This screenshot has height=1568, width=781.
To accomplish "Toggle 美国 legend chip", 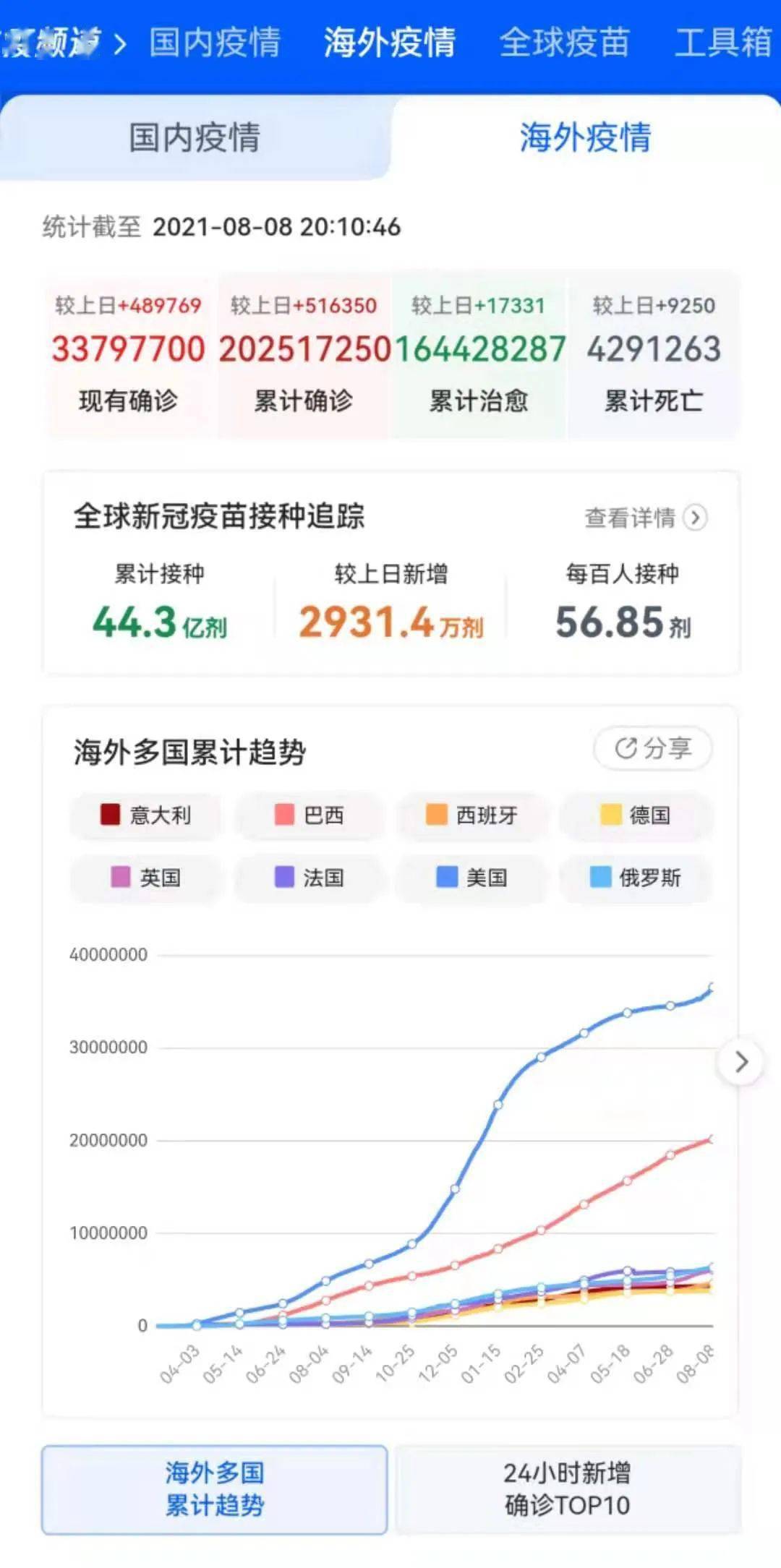I will [x=472, y=878].
